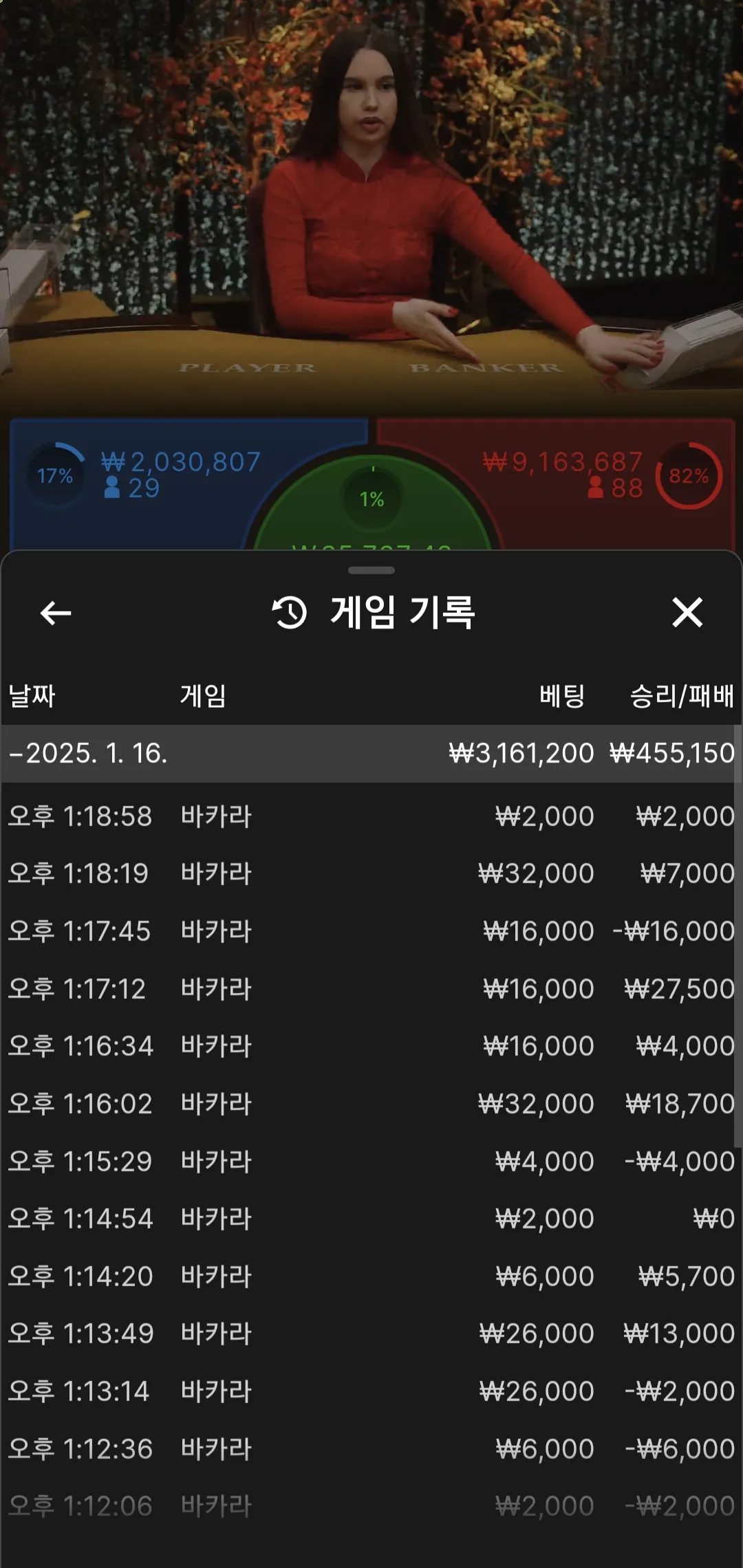Open the 오후 1:16:34 바카라 record
743x1568 pixels.
point(370,1046)
